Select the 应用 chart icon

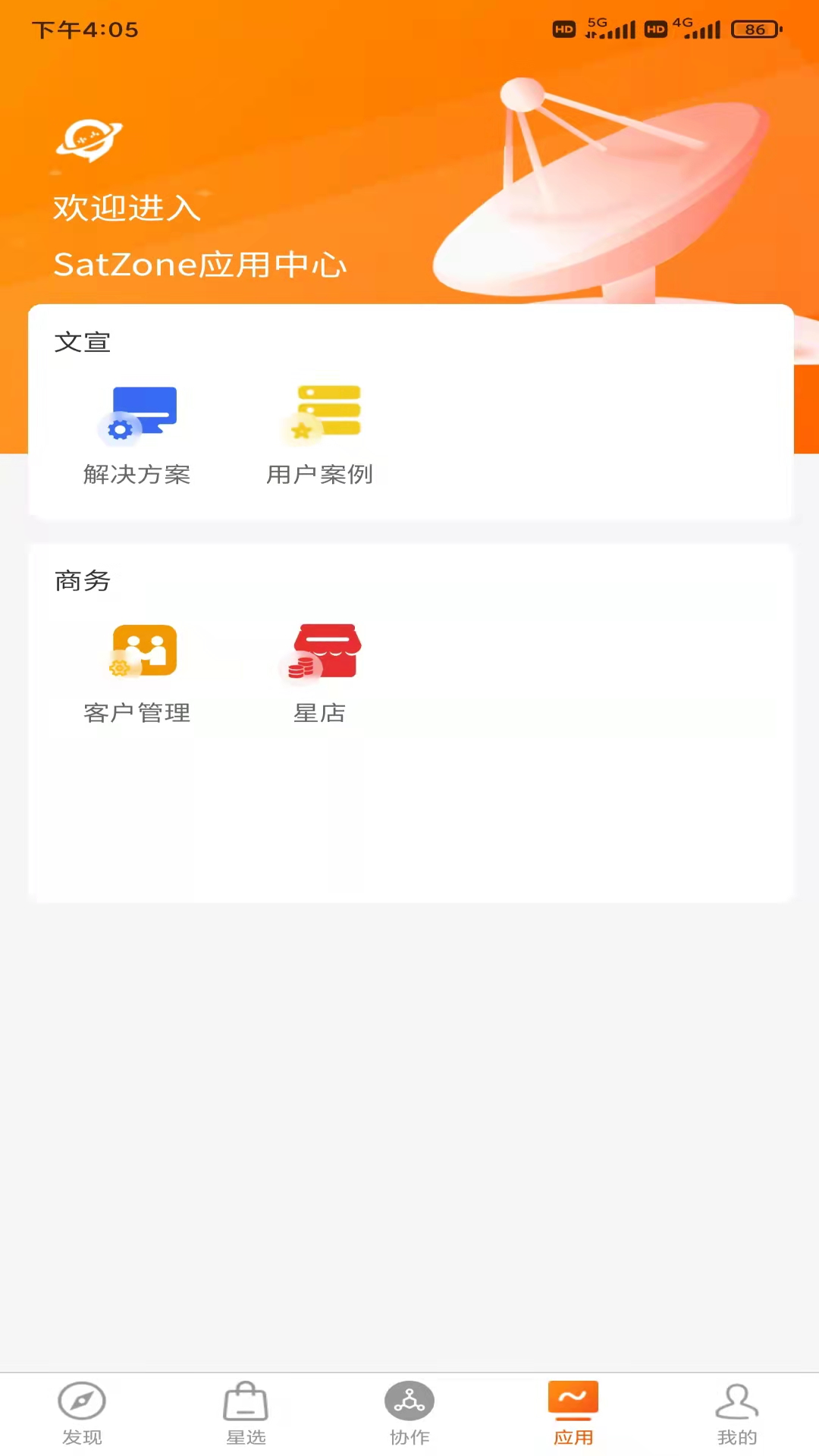click(573, 1399)
